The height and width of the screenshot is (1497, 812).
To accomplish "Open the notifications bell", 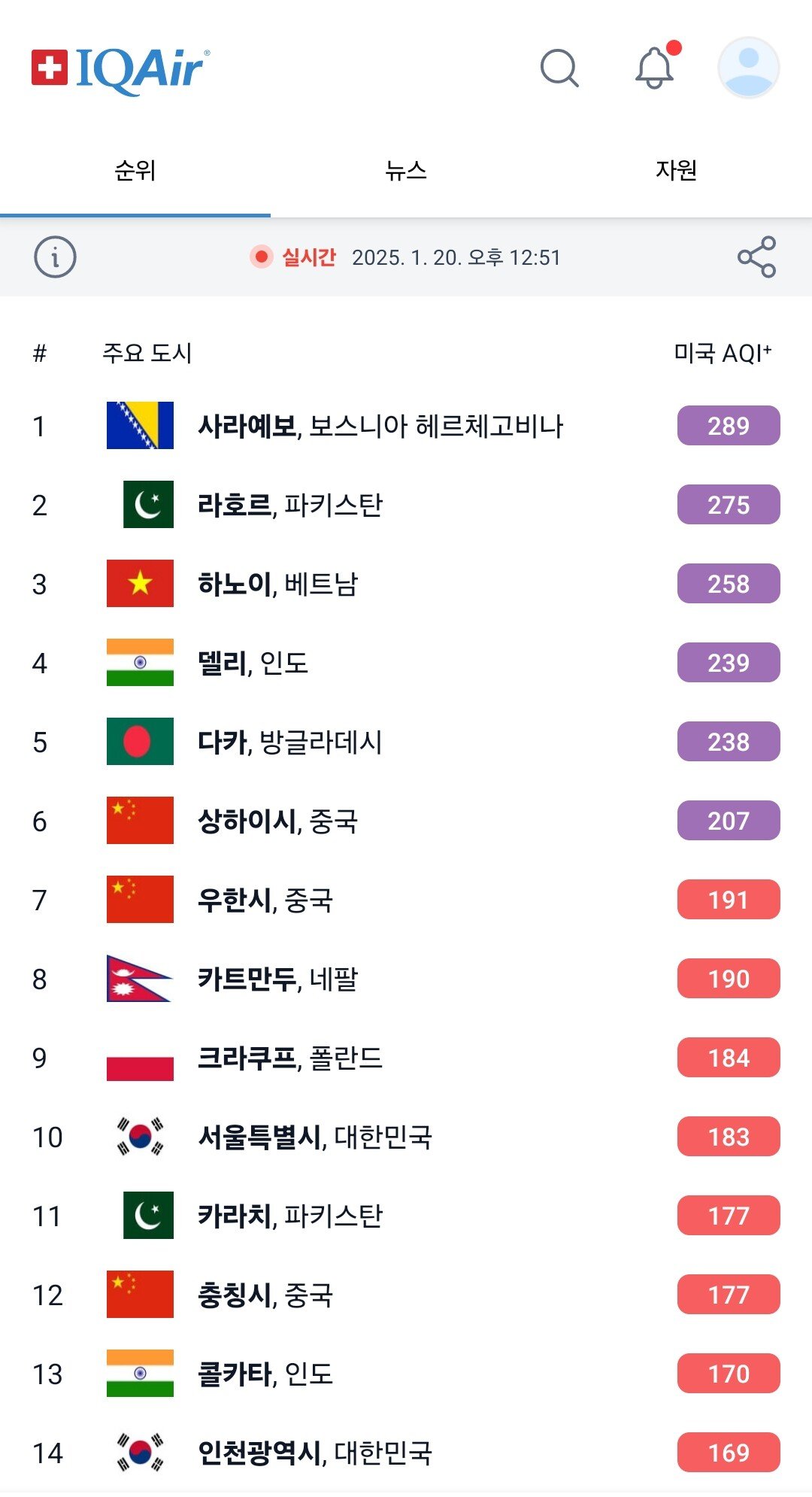I will tap(655, 68).
